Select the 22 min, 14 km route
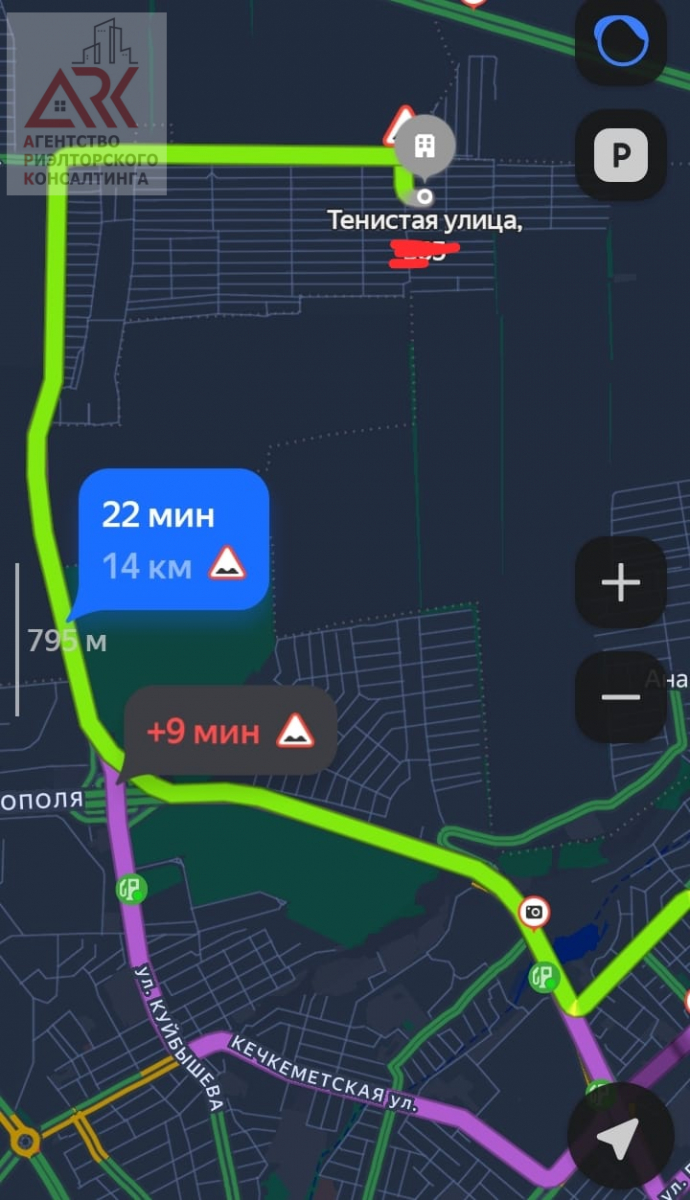The image size is (690, 1200). pos(173,540)
